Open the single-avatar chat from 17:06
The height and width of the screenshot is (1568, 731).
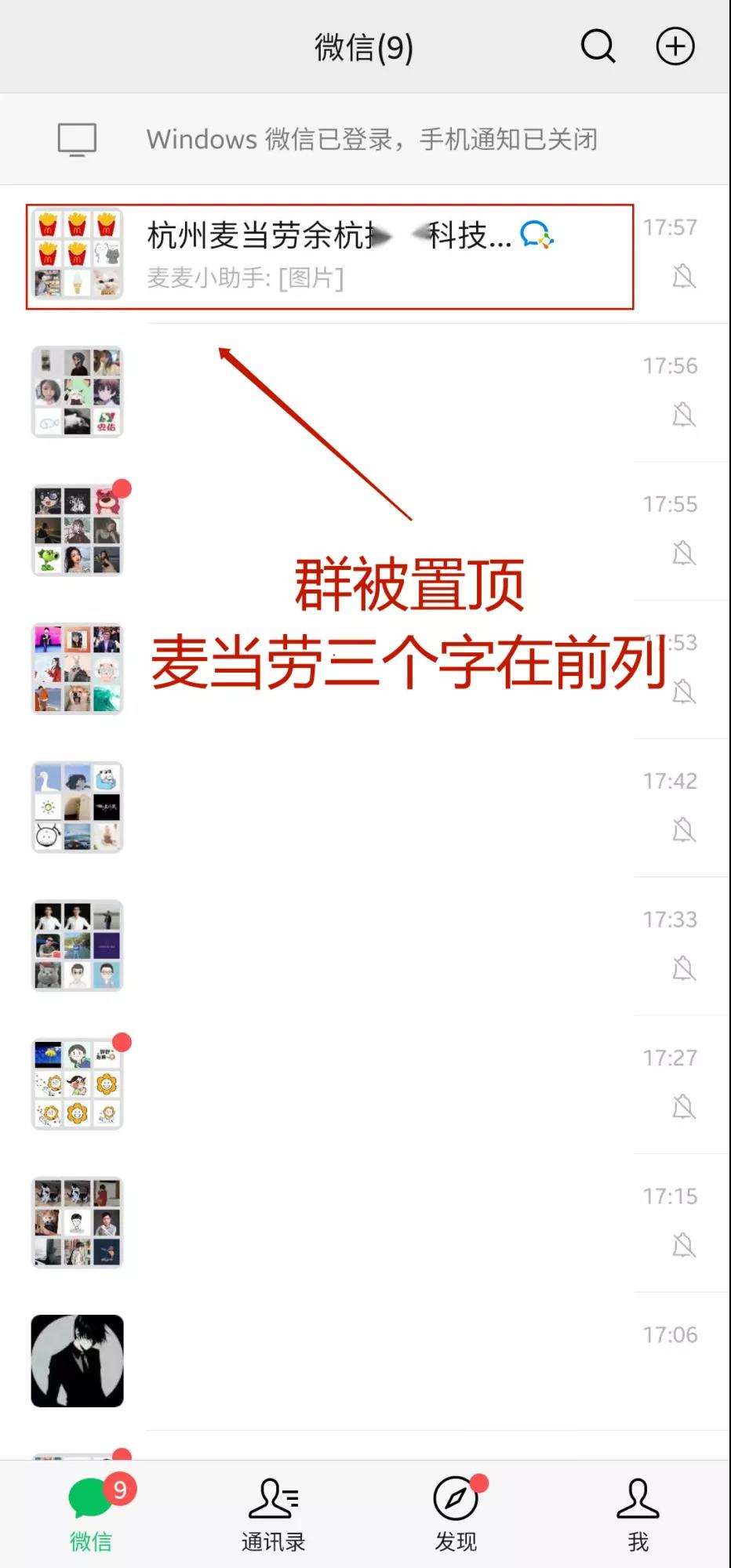(x=365, y=1361)
